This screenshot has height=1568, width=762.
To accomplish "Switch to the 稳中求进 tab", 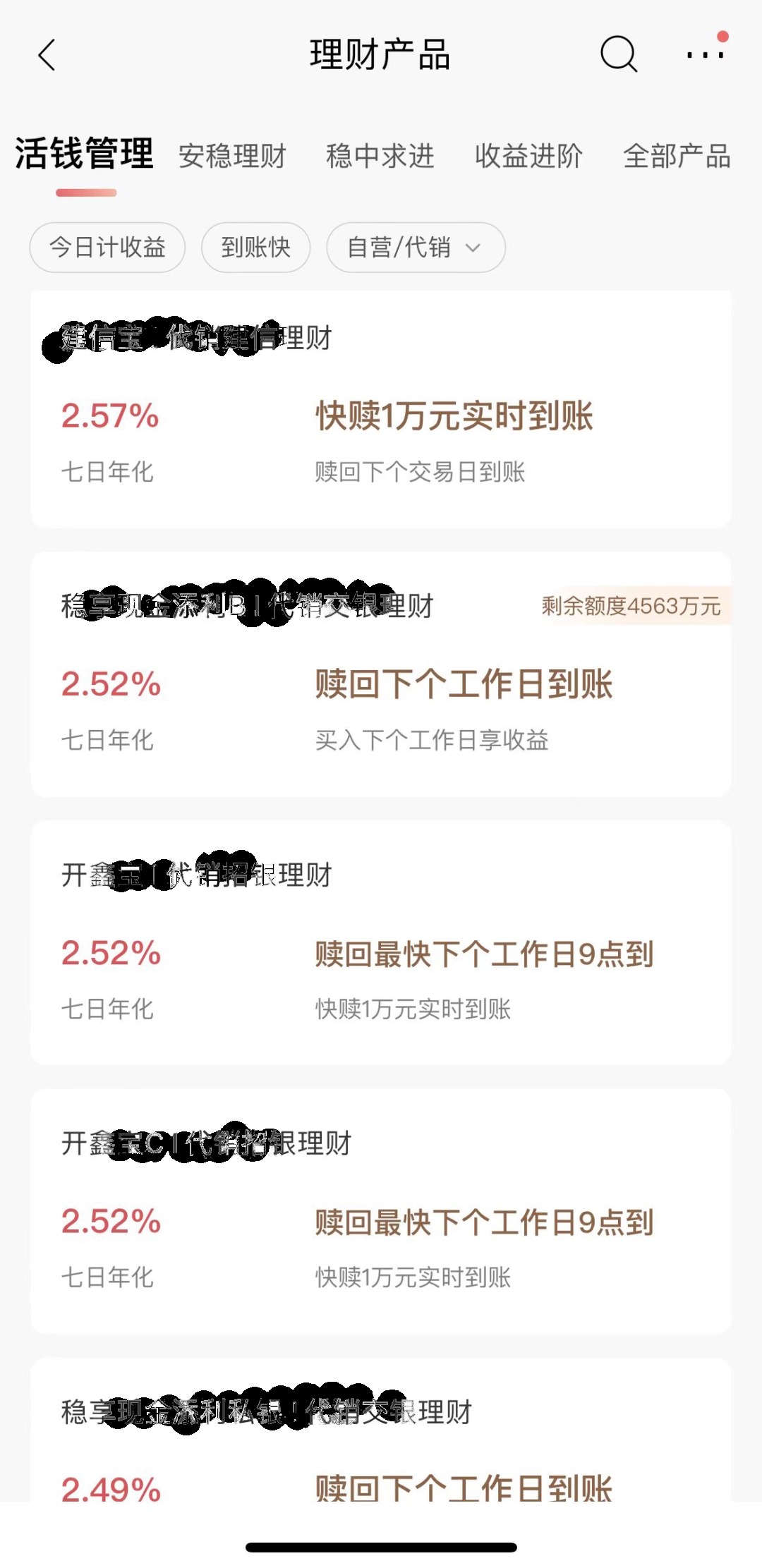I will pos(380,156).
